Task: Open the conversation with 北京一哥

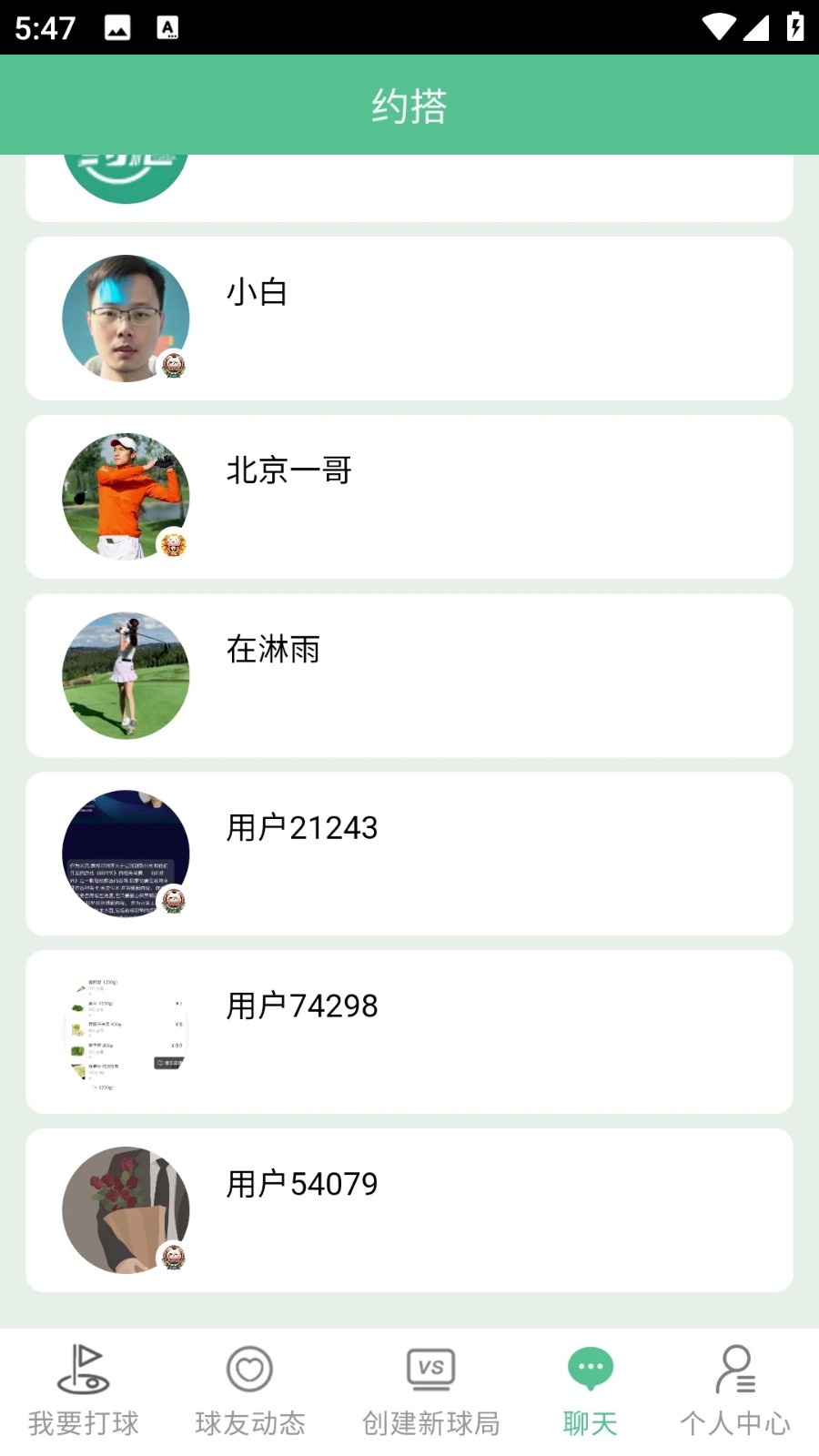Action: [x=409, y=496]
